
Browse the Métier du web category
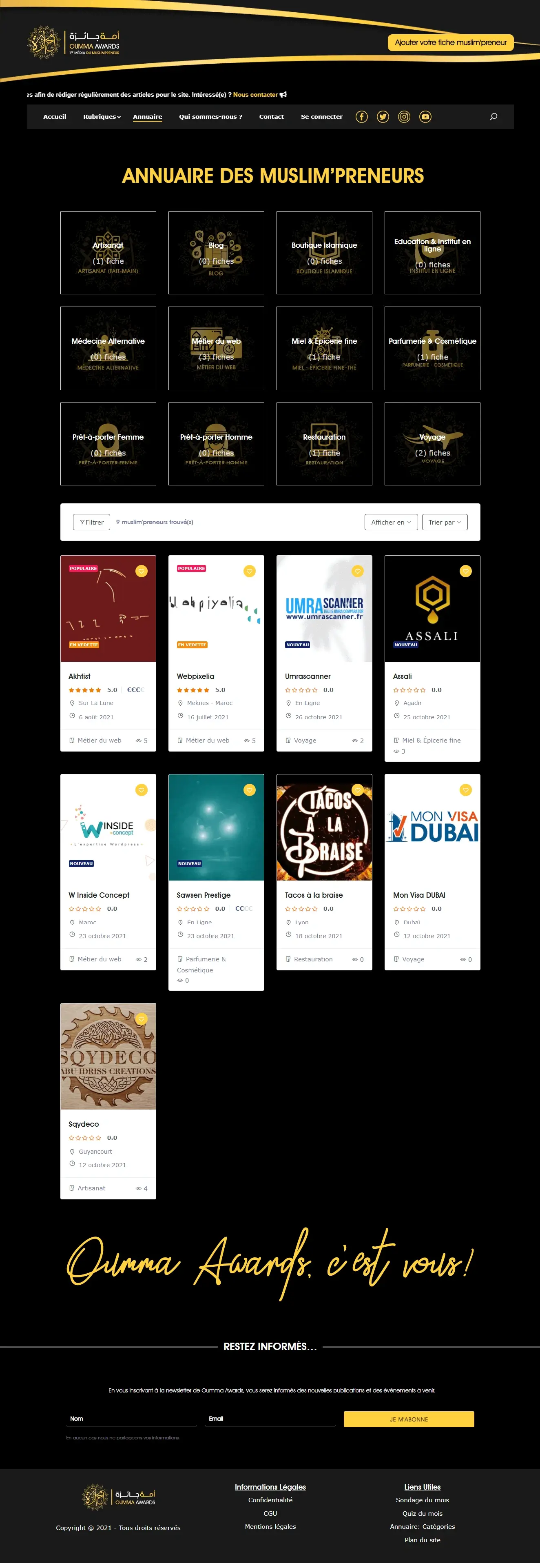point(216,348)
